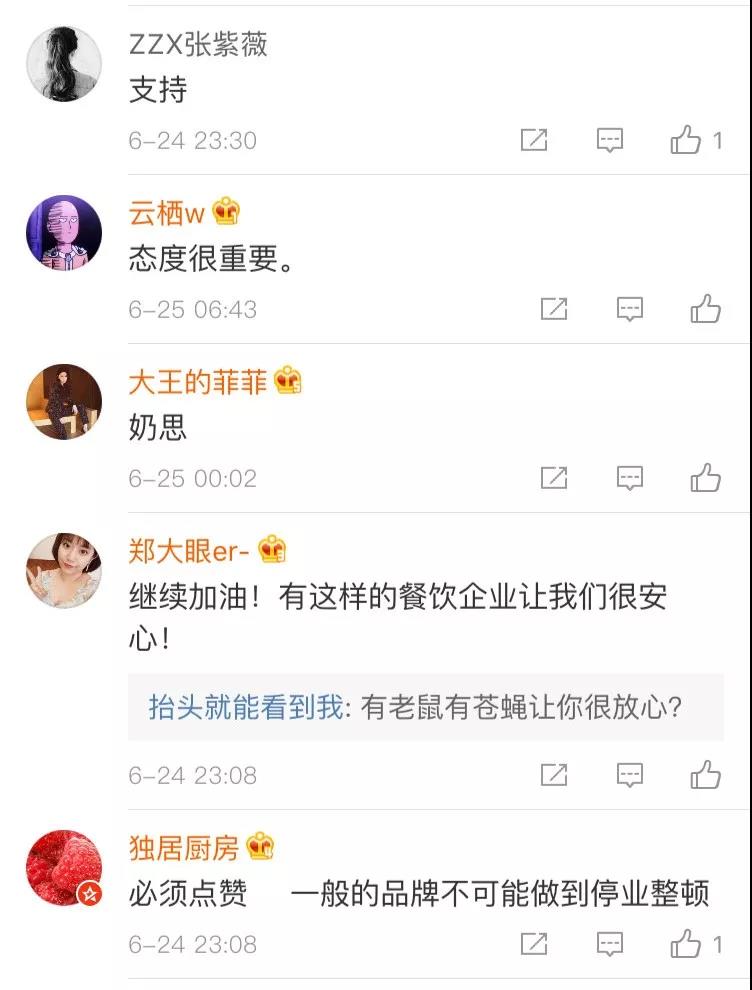Viewport: 752px width, 990px height.
Task: Reply to ZZX张紫薇's comment
Action: 610,141
